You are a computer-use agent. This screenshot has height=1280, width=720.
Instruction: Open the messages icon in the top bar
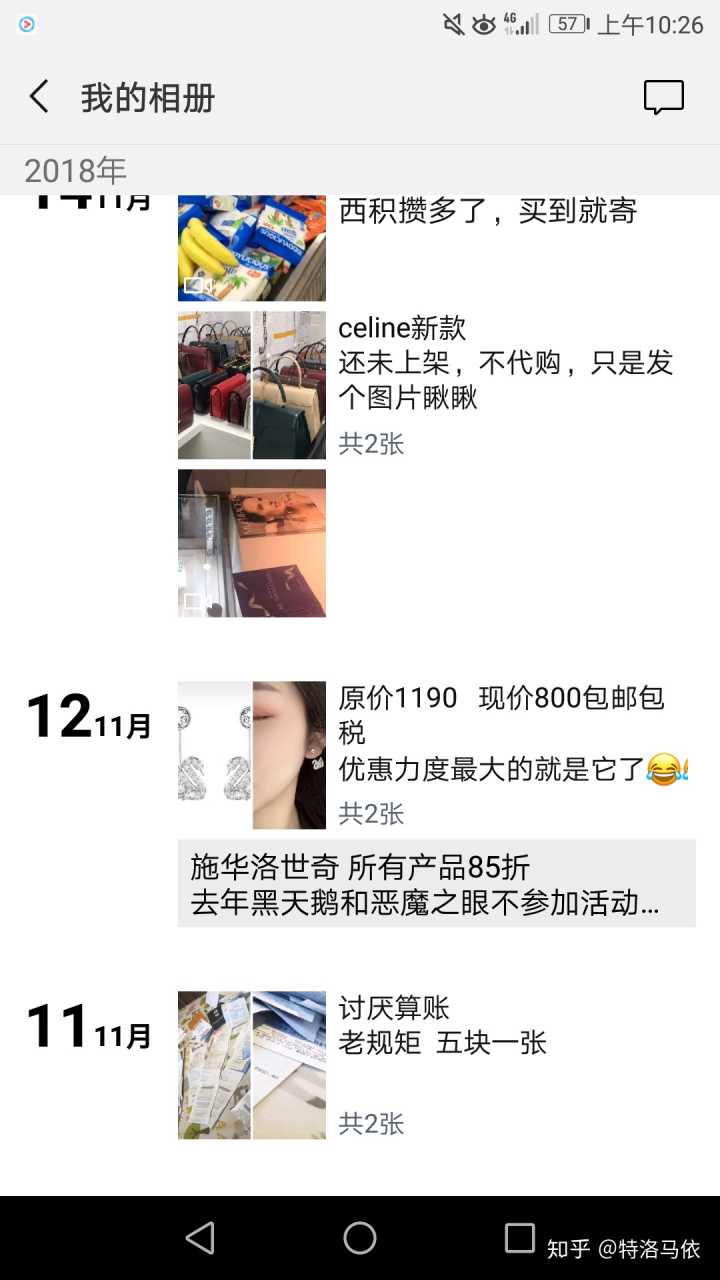(x=663, y=97)
